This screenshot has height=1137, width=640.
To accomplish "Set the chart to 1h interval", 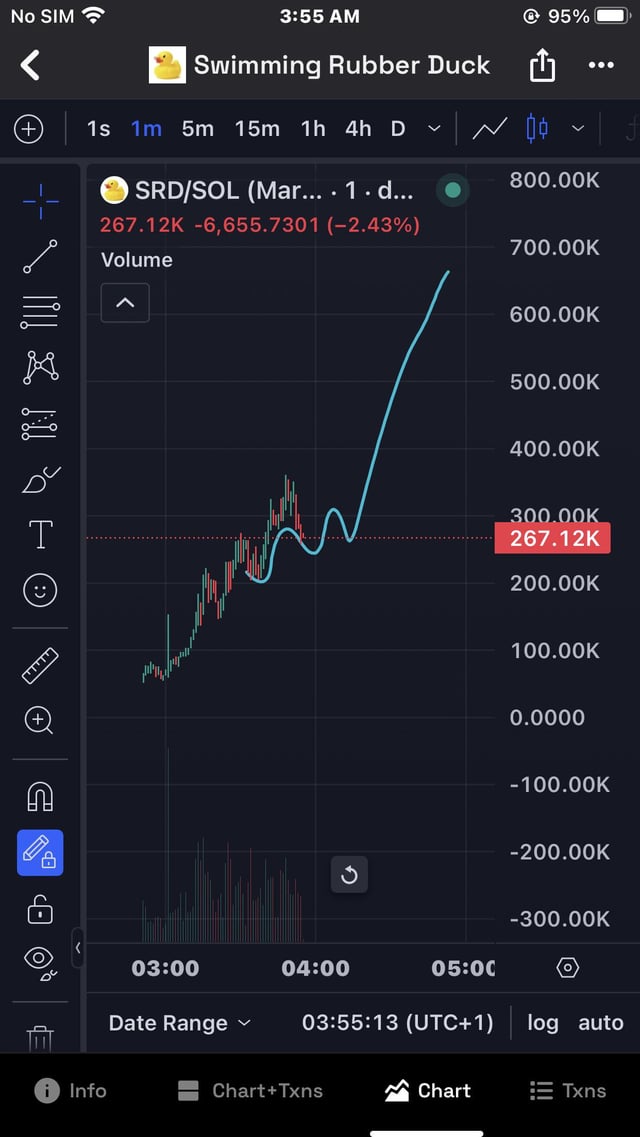I will coord(313,129).
